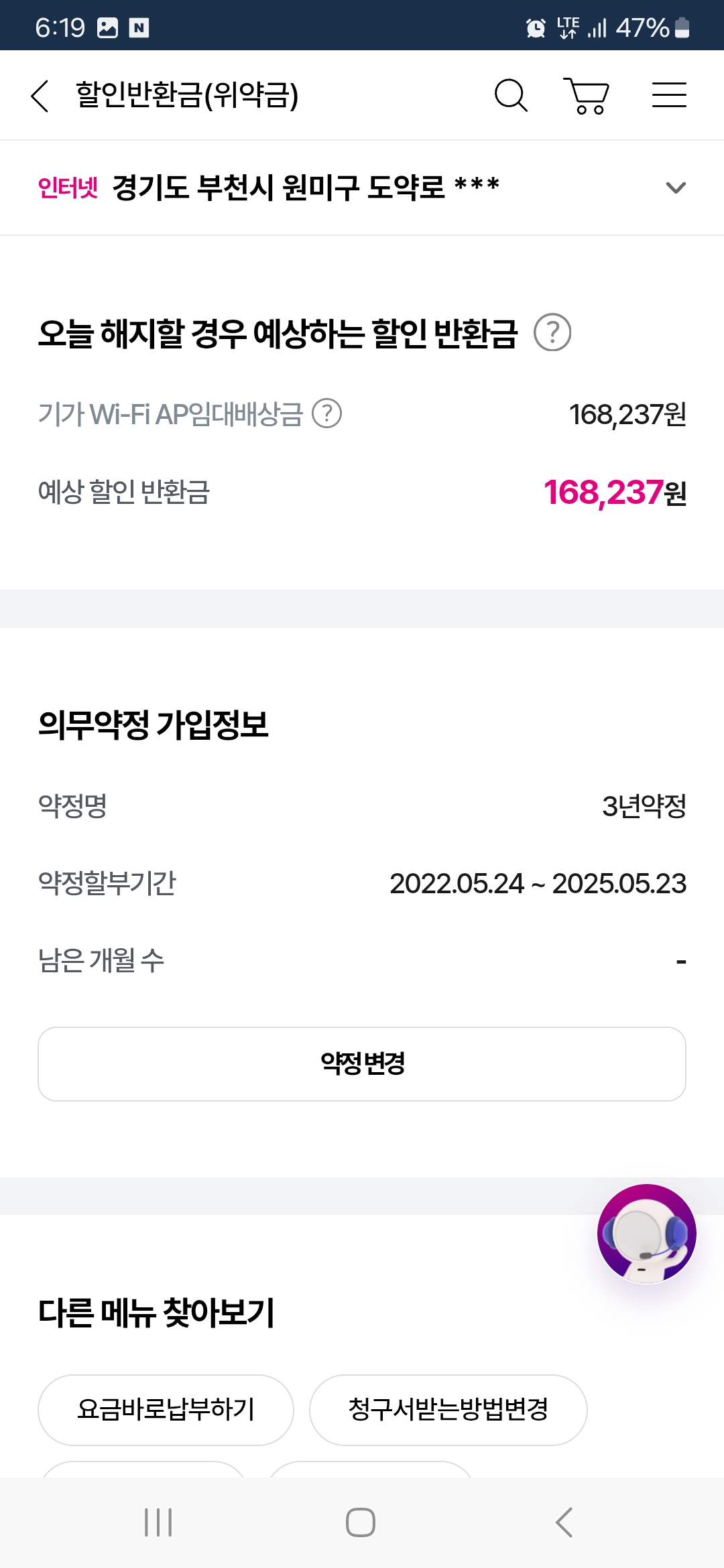This screenshot has height=1568, width=724.
Task: Go back from 할인반환금(위약금) page
Action: click(x=40, y=95)
